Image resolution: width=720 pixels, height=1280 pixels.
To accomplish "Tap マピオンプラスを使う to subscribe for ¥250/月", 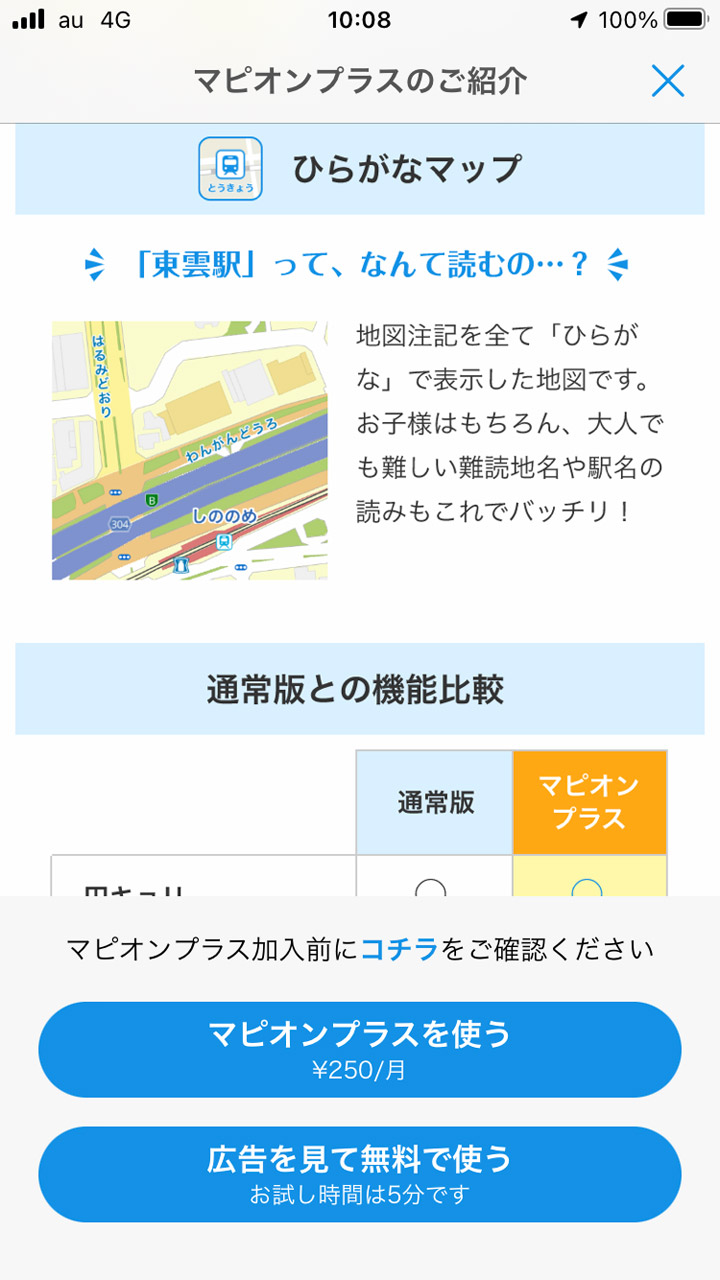I will [359, 1049].
